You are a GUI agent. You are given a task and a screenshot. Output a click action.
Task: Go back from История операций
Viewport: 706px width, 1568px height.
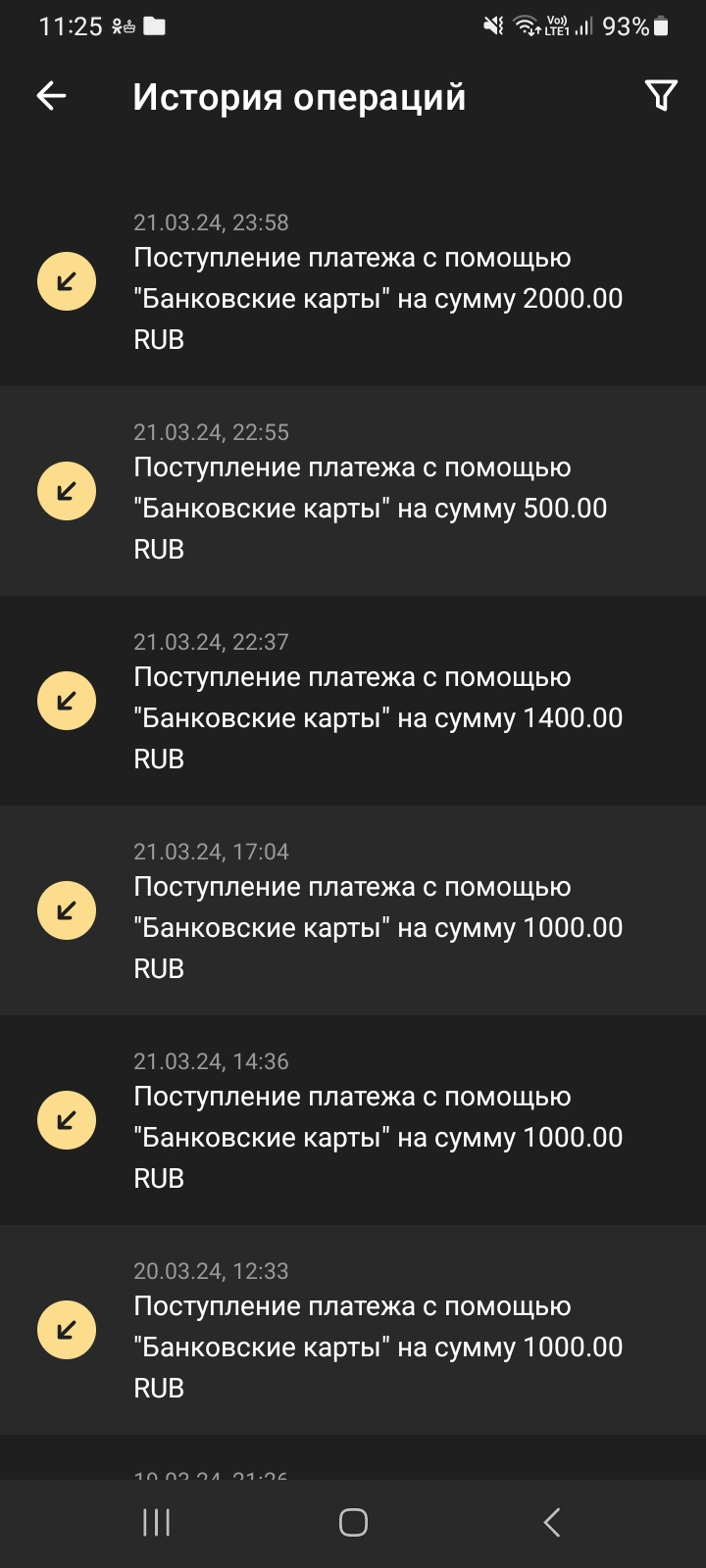click(x=51, y=96)
